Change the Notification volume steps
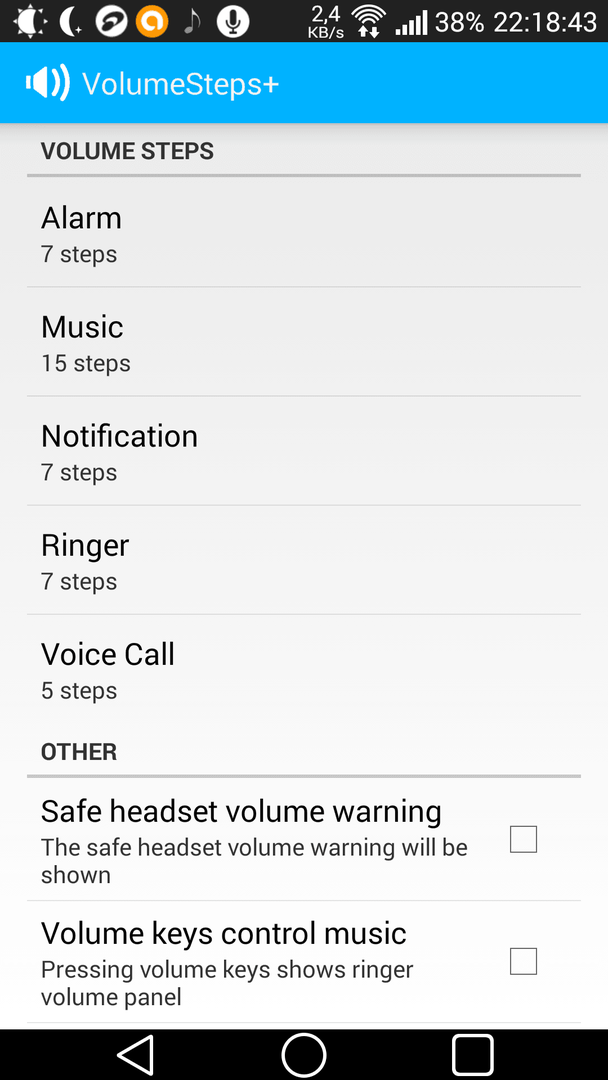 (304, 451)
